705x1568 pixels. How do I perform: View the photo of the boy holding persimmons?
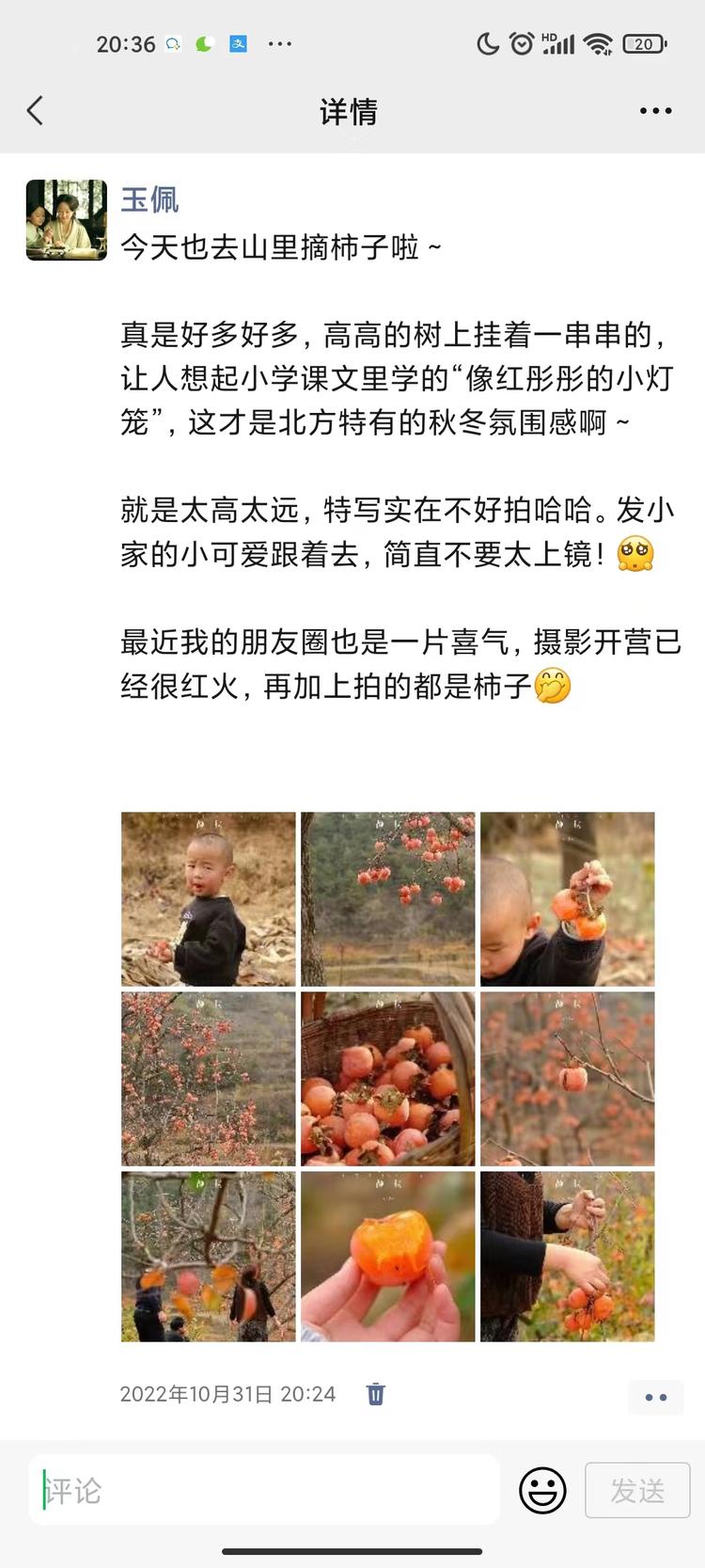pos(567,898)
